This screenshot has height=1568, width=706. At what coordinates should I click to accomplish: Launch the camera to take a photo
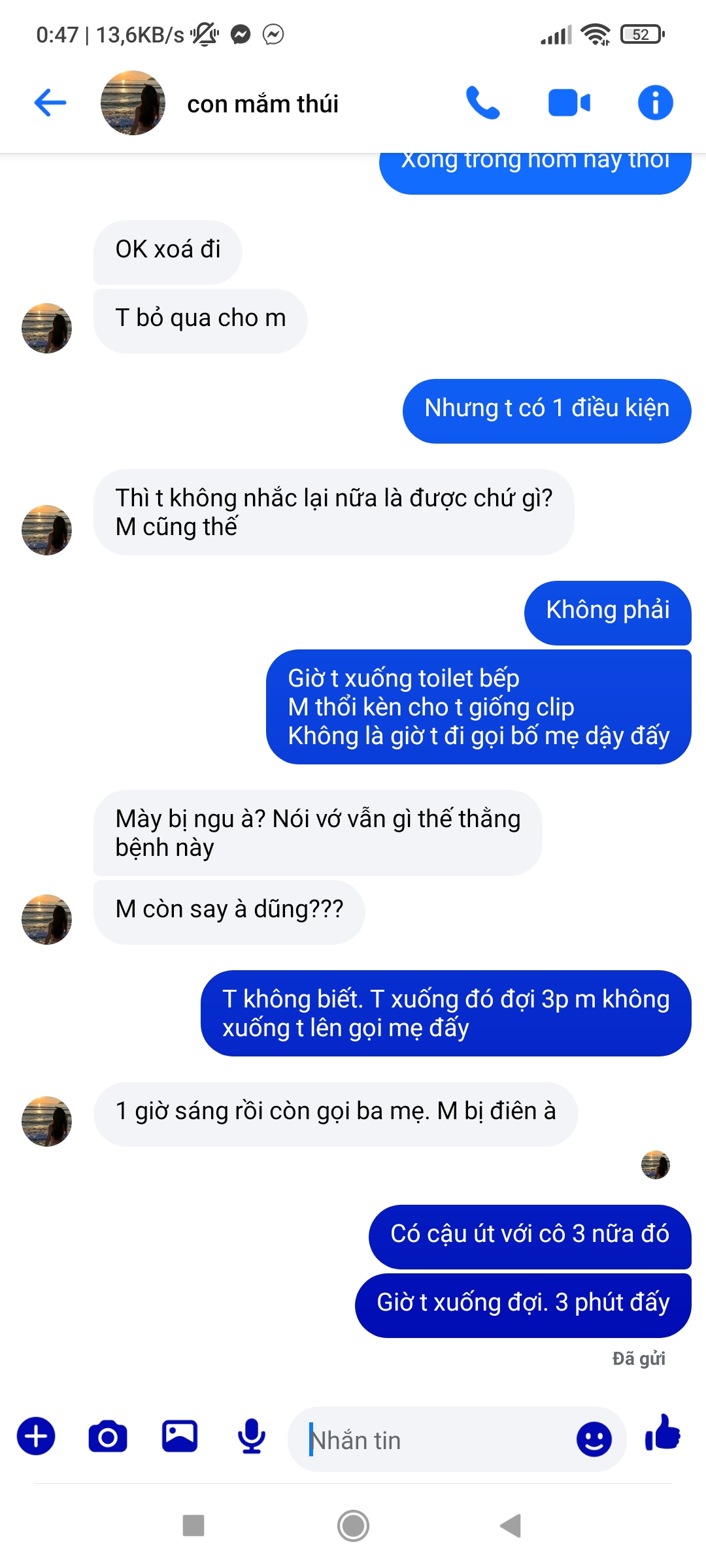point(108,1436)
